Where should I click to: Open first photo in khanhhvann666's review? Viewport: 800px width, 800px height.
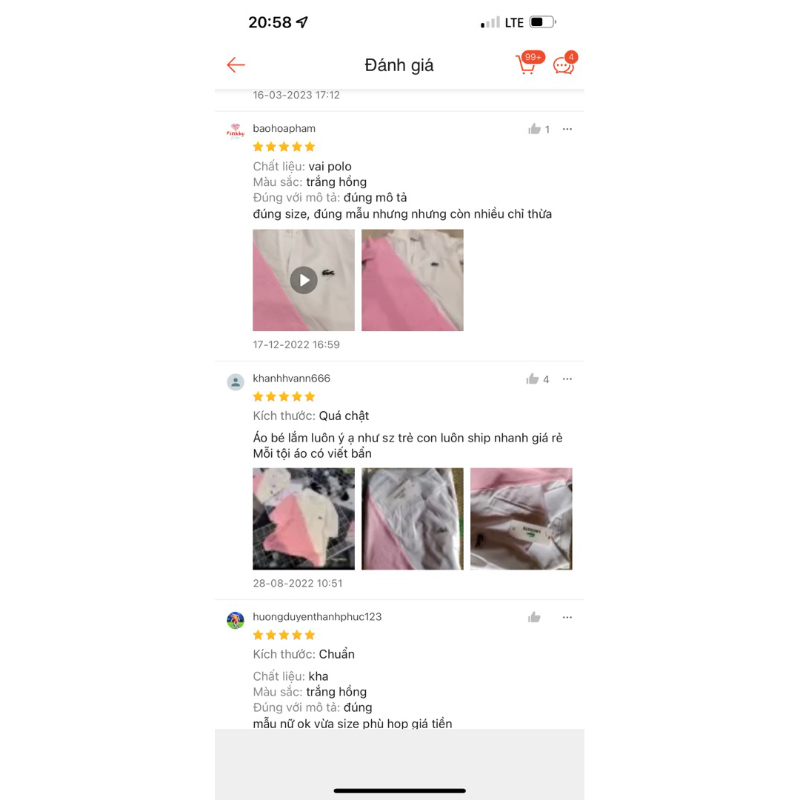304,518
